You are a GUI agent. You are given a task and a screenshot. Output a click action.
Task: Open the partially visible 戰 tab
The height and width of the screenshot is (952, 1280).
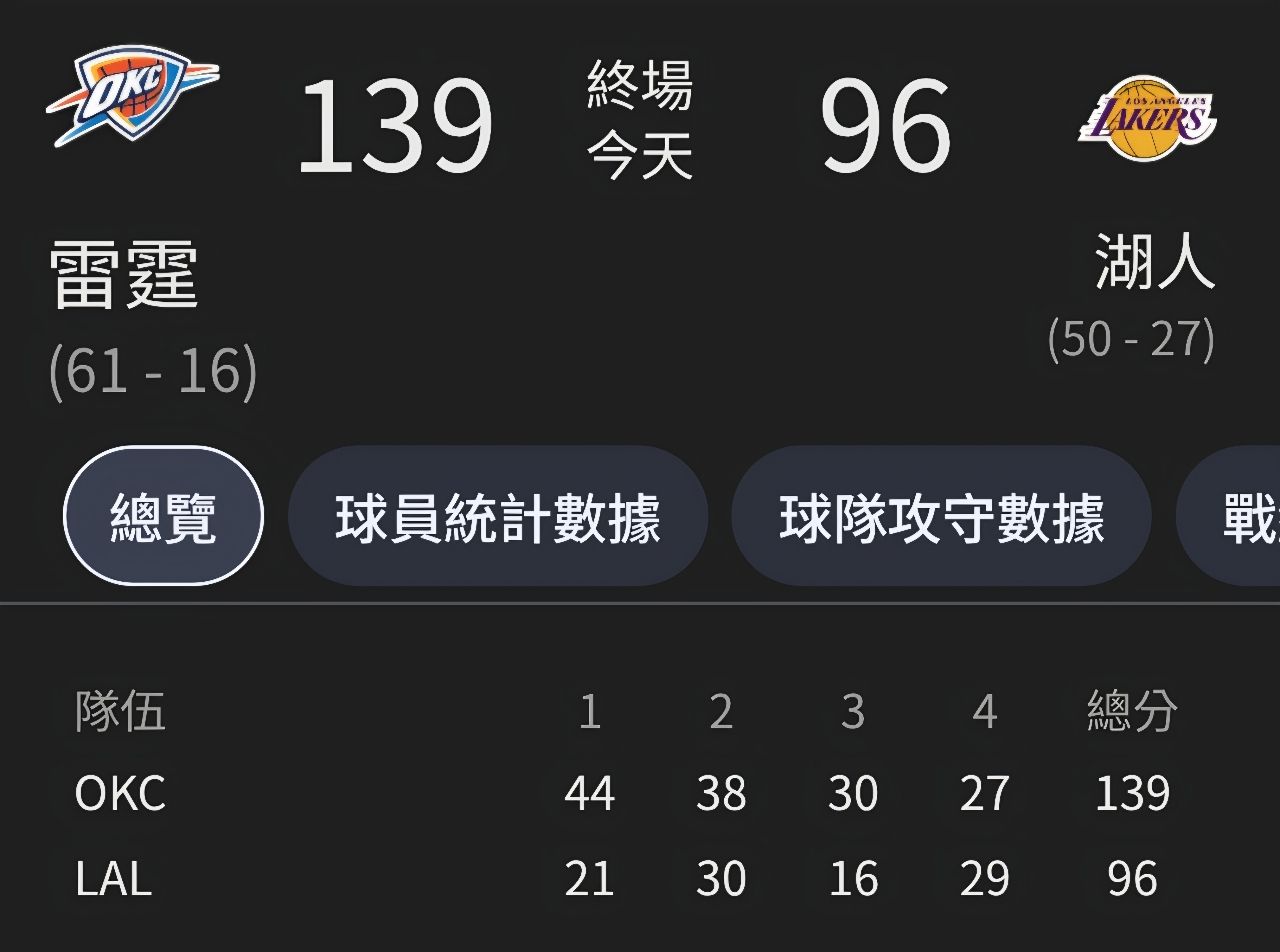point(1245,516)
